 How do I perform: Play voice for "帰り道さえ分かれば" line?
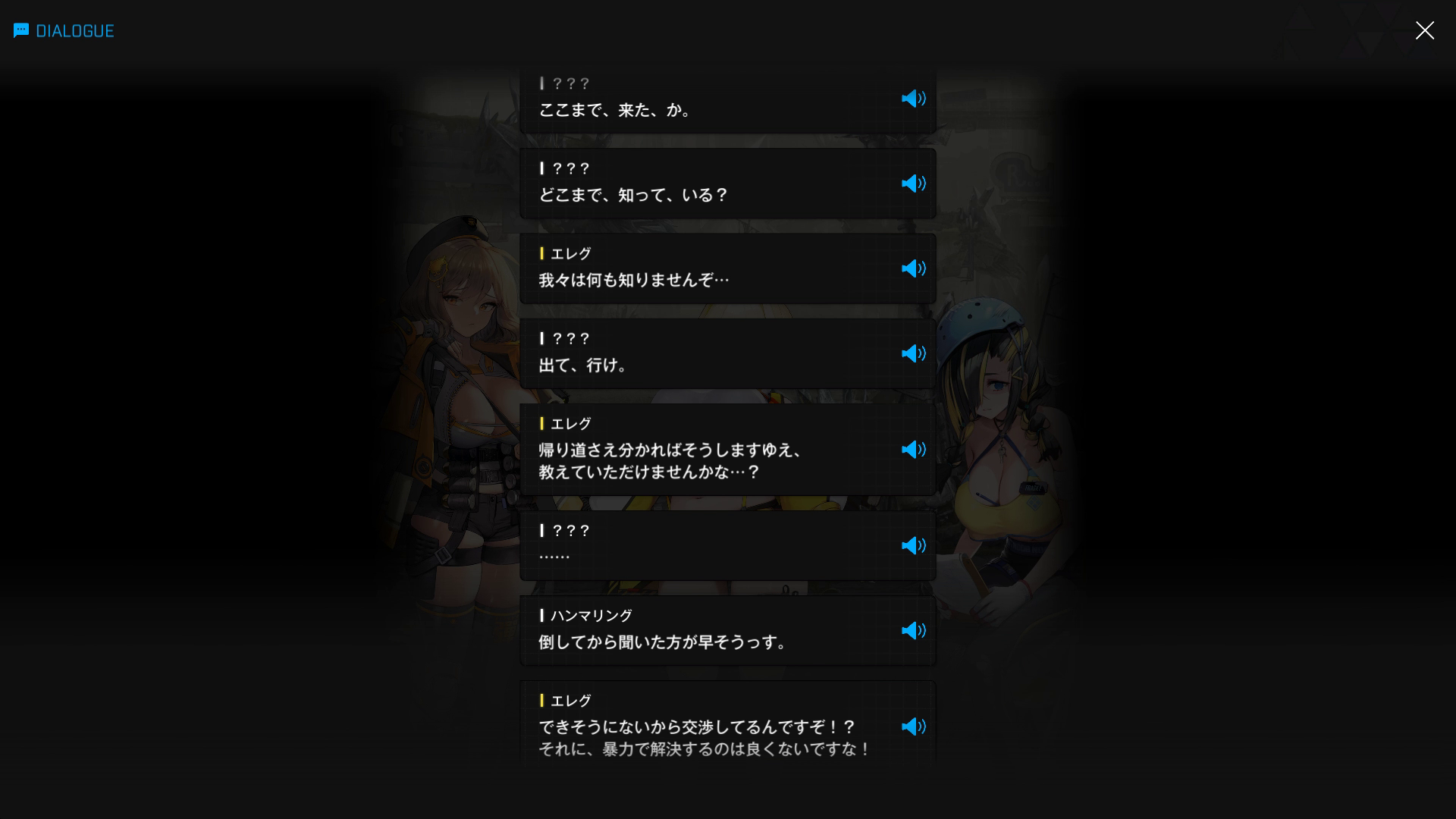(913, 450)
